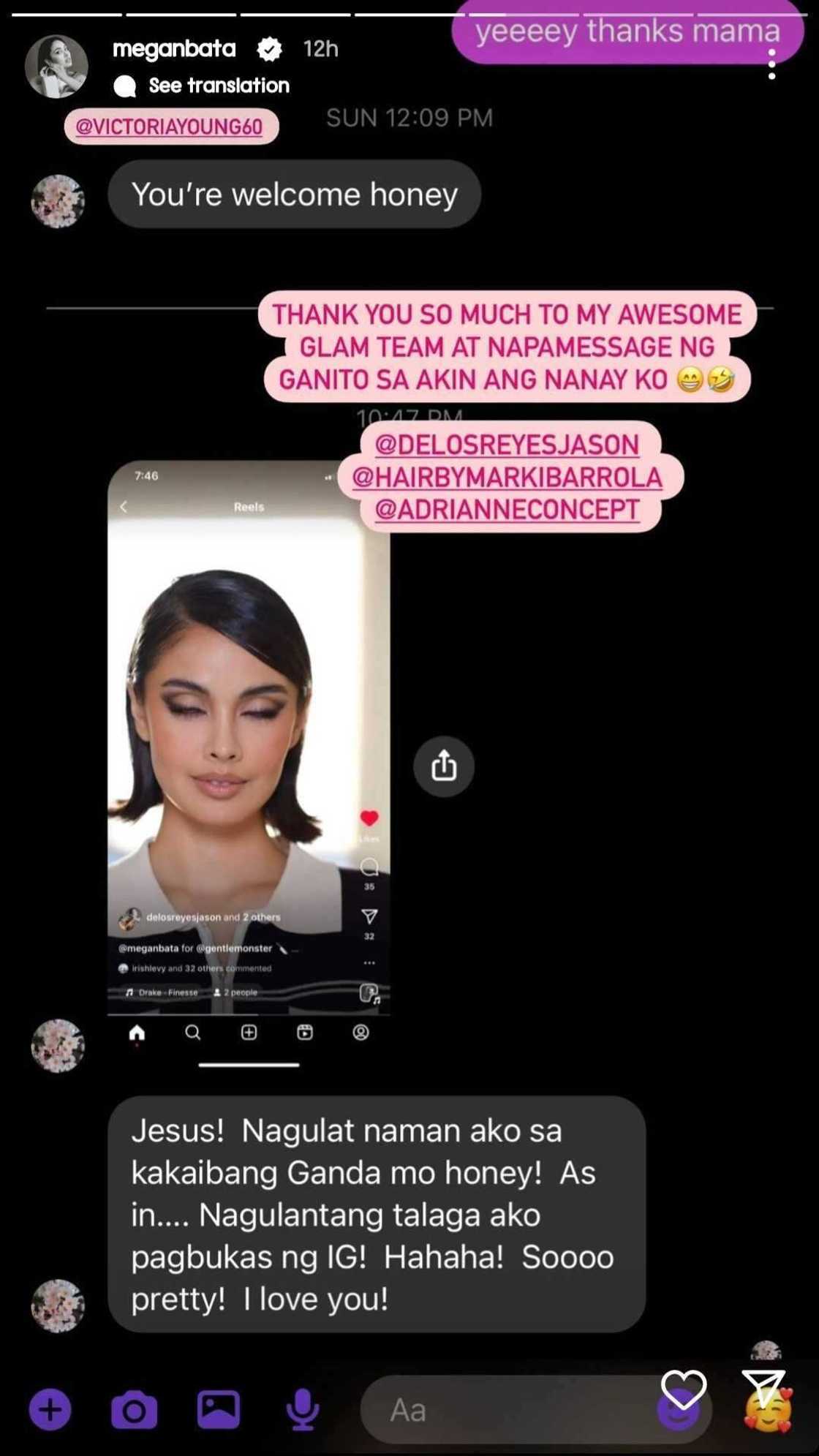
Task: Open the @DELOSREYESJASON mention
Action: tap(507, 445)
